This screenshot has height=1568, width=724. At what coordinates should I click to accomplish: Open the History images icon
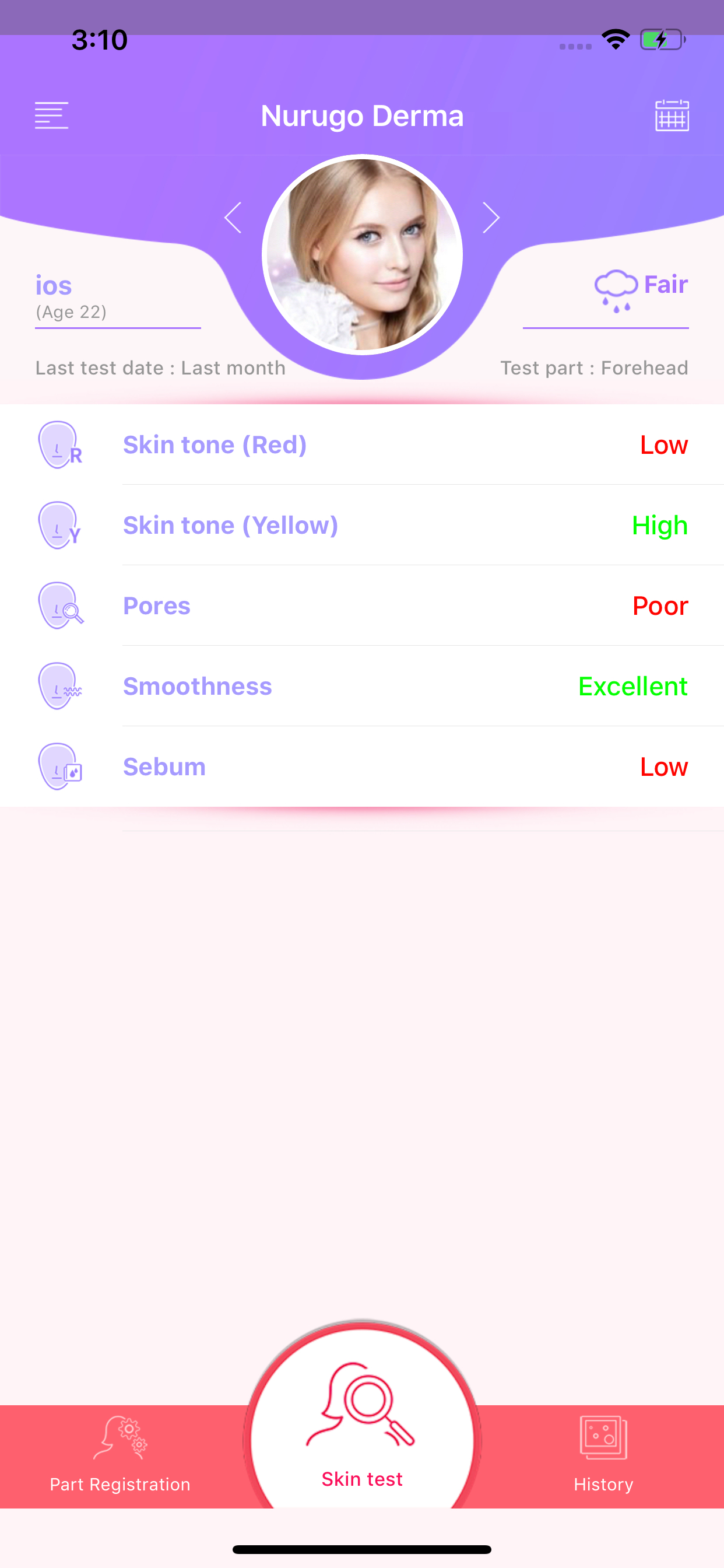click(603, 1438)
